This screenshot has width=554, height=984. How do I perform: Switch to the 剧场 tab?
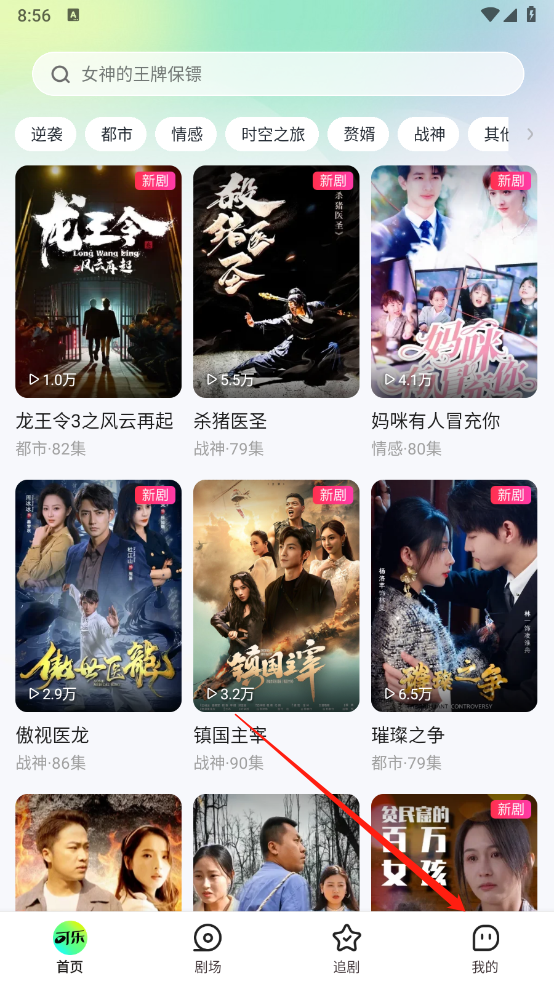pos(208,948)
